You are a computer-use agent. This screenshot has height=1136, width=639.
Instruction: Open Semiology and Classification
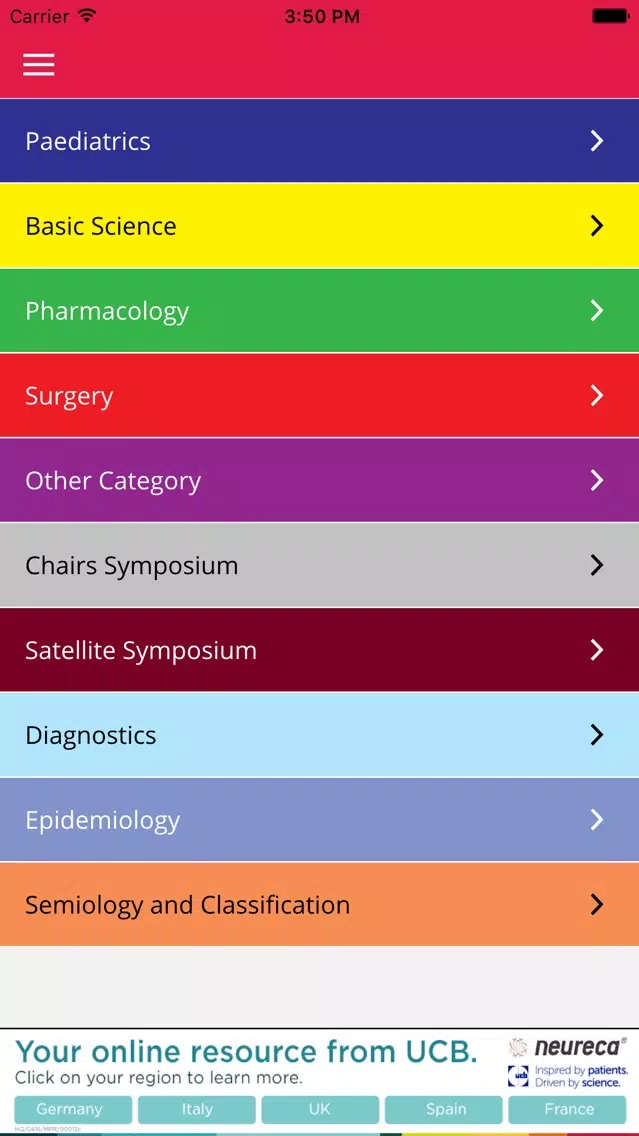coord(320,904)
